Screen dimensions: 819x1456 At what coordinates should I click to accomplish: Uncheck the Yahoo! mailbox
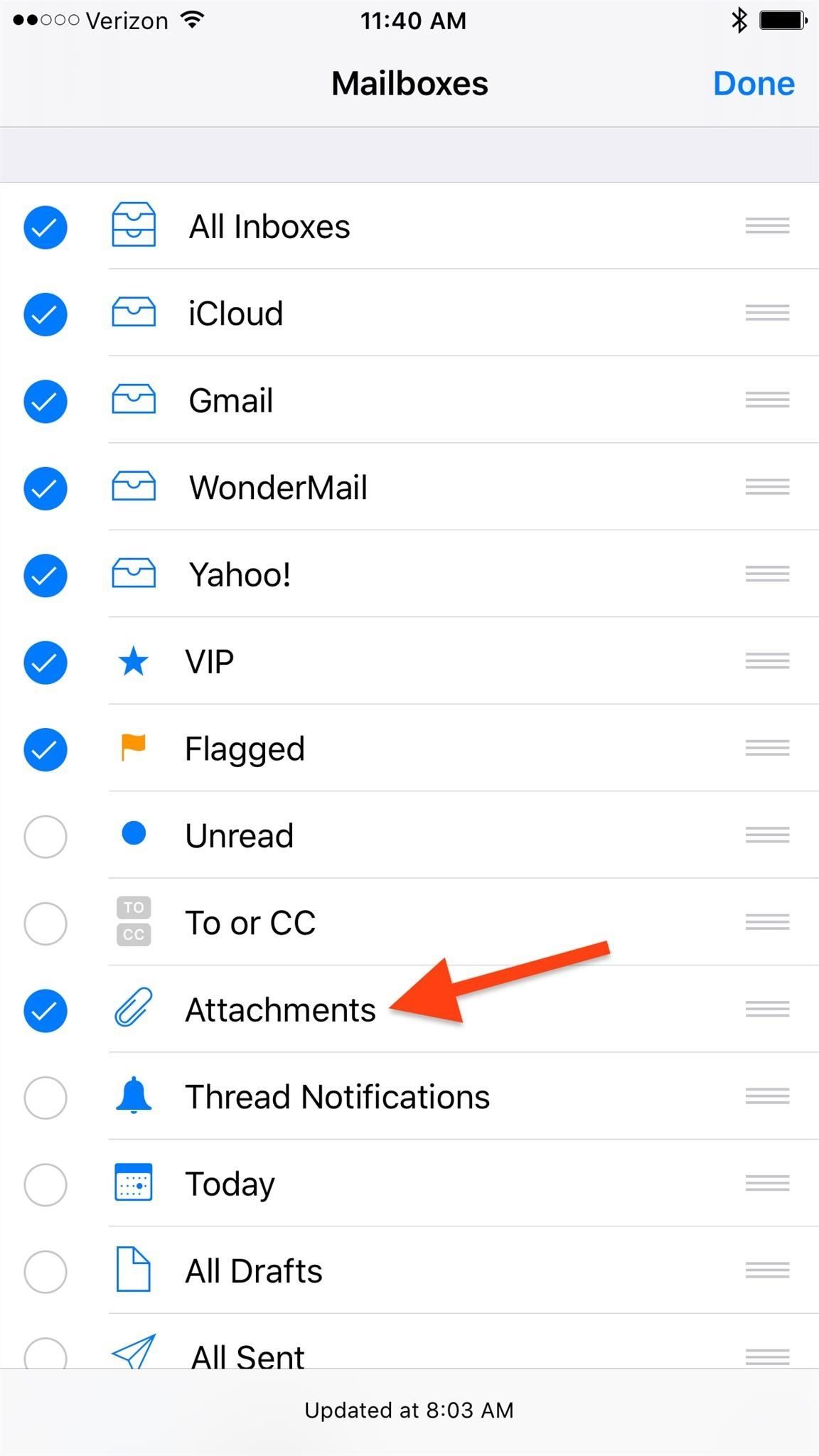[45, 575]
